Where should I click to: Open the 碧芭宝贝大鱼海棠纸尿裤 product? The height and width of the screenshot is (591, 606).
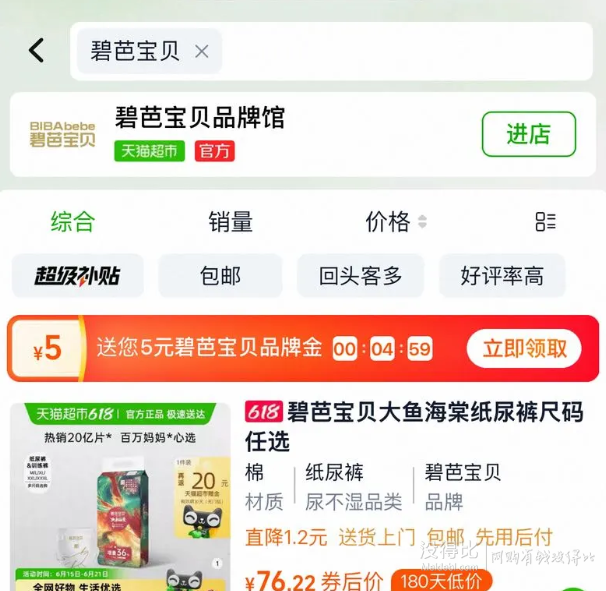[410, 426]
